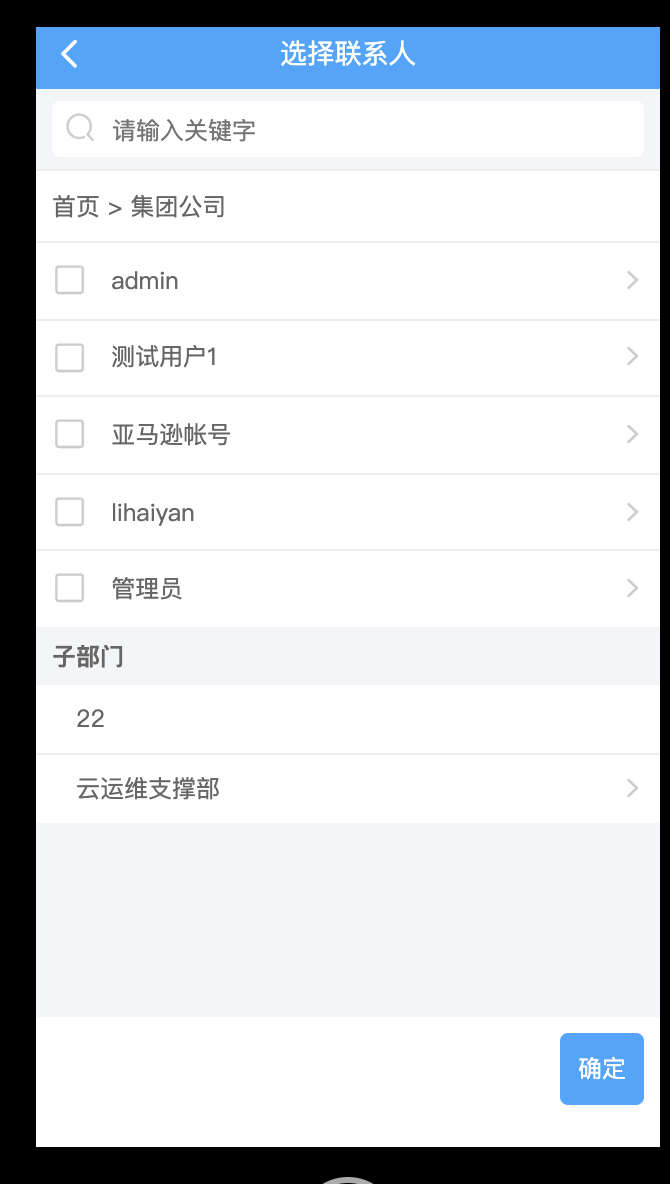Check the 管理员 checkbox
670x1184 pixels.
69,588
